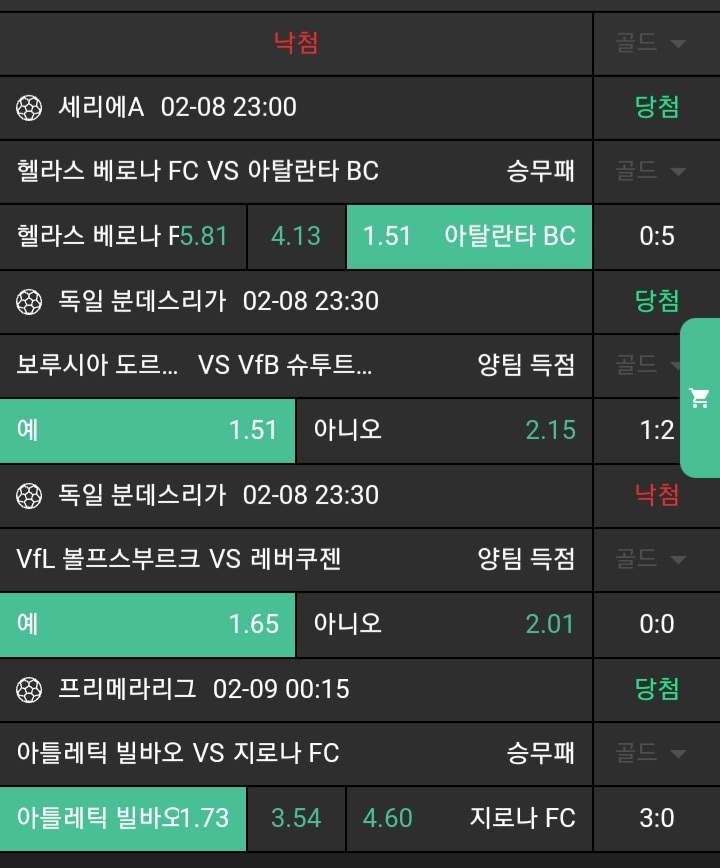This screenshot has width=720, height=868.
Task: Select 예 at 1.65 for Wolfsburg match
Action: [147, 624]
